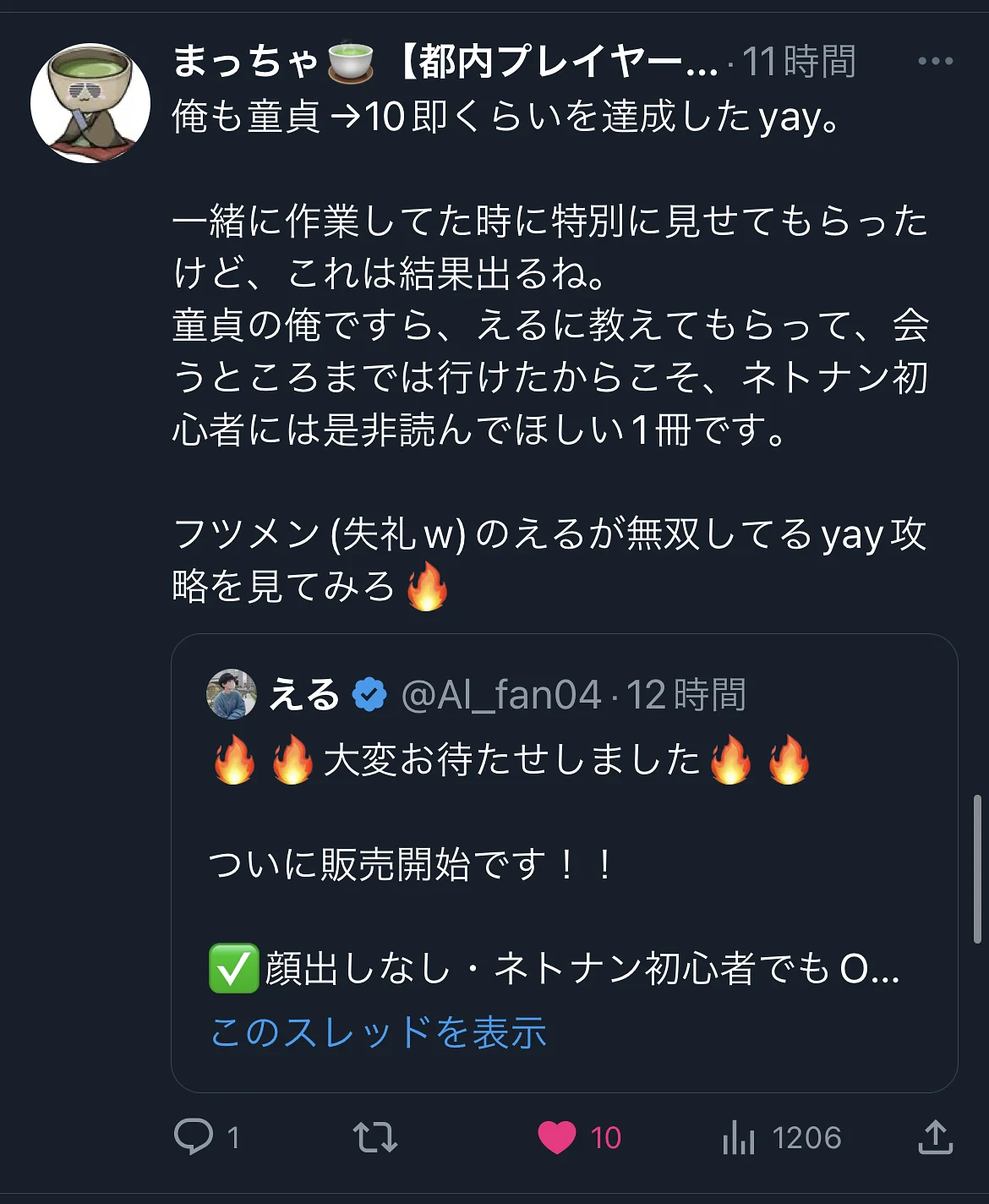Tap the heart to unlike the post

point(557,1136)
